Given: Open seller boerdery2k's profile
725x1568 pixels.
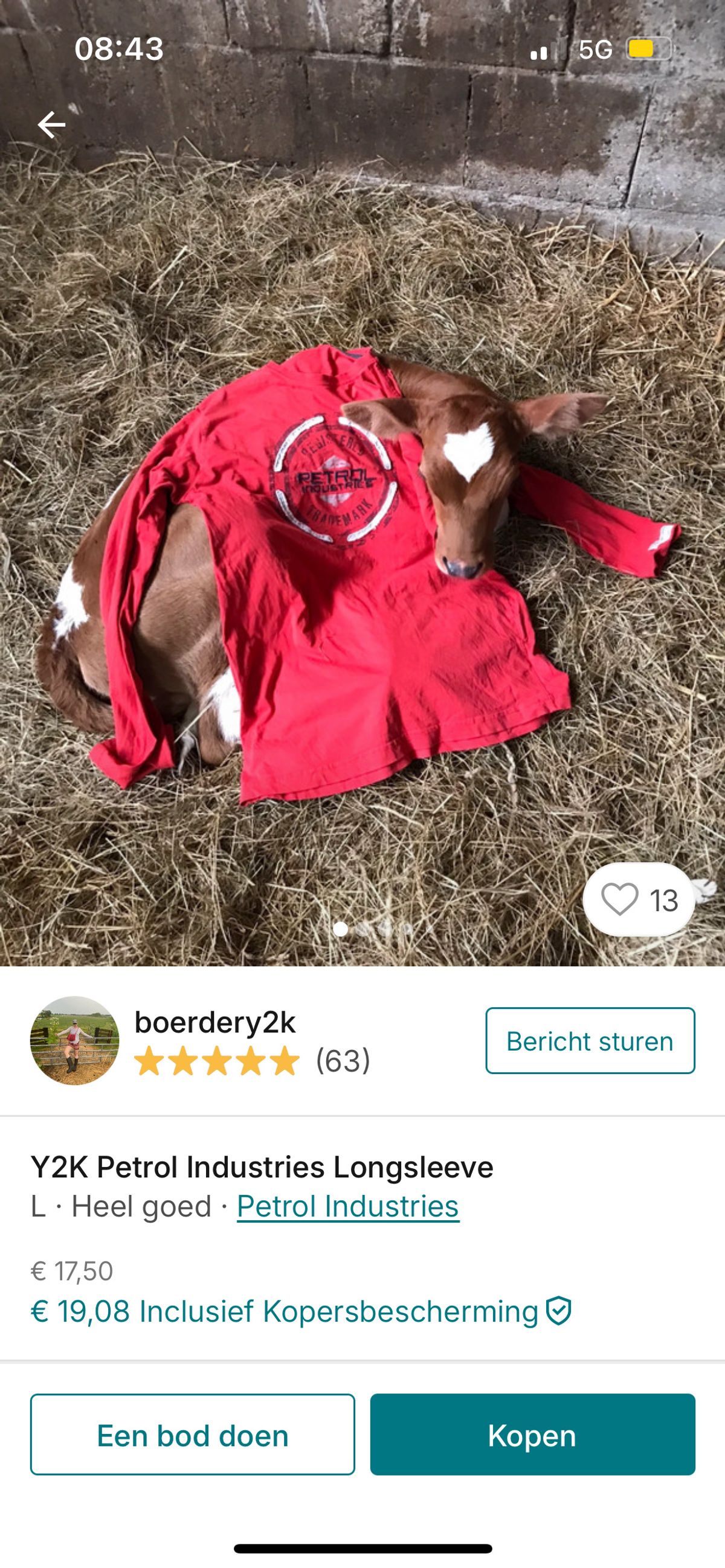Looking at the screenshot, I should (x=214, y=1023).
